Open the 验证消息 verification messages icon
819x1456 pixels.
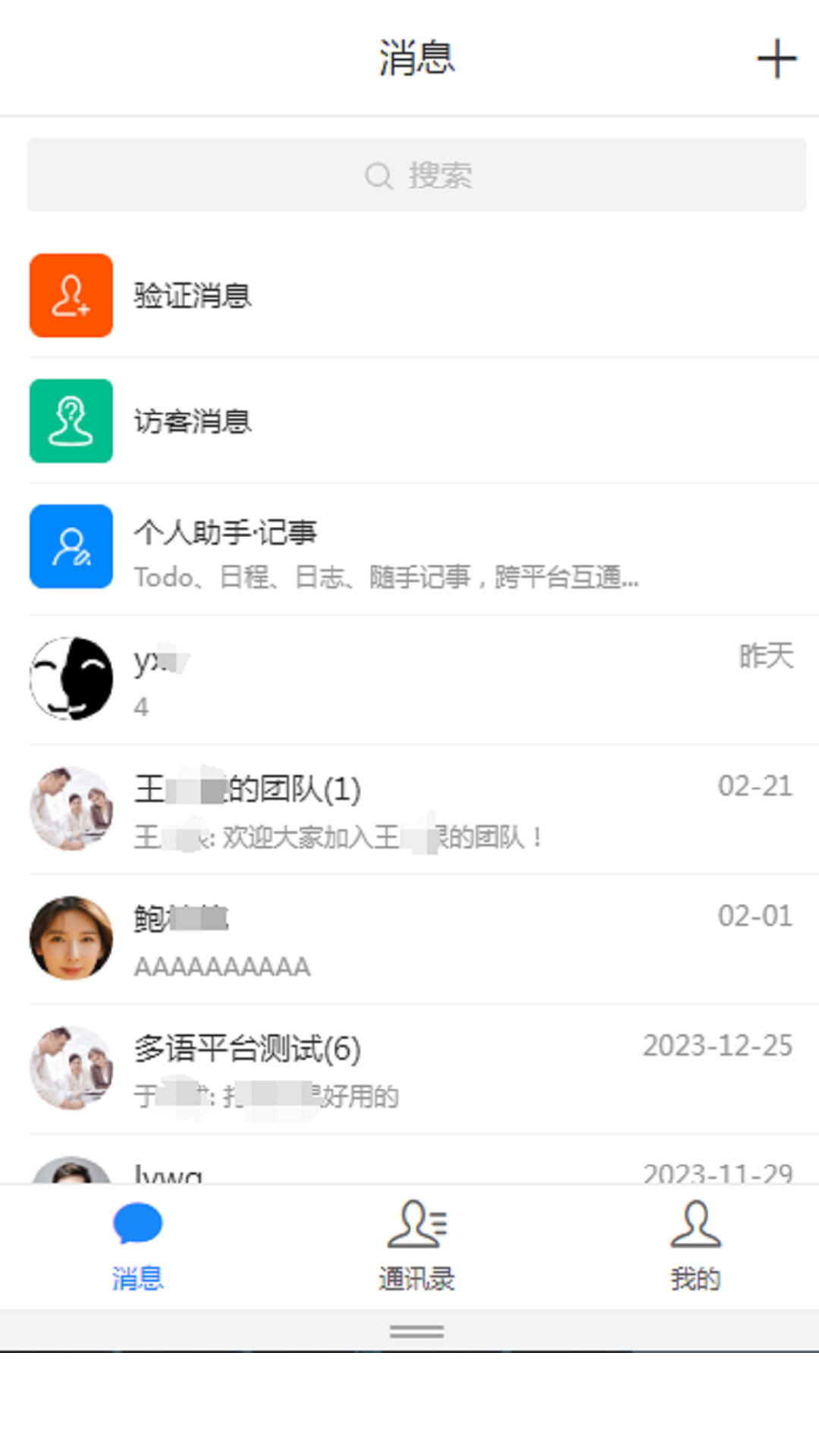pyautogui.click(x=71, y=295)
